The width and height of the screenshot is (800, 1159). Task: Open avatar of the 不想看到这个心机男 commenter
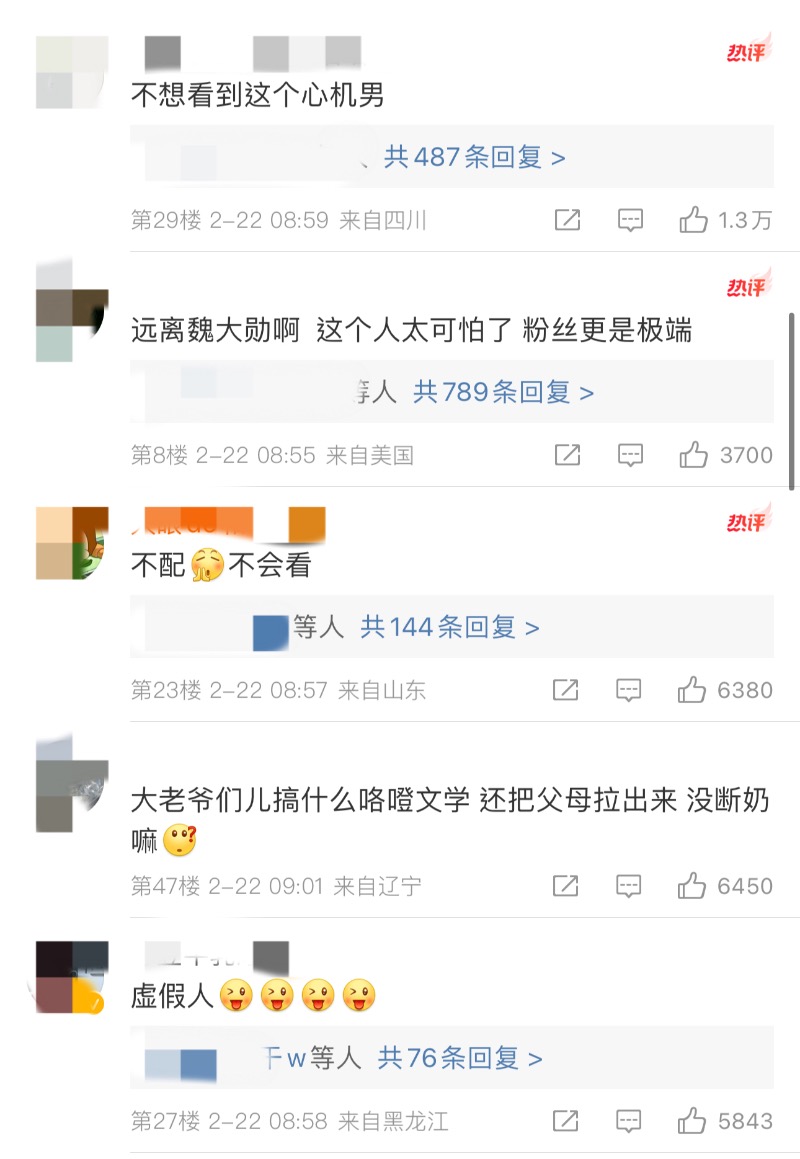pyautogui.click(x=71, y=72)
